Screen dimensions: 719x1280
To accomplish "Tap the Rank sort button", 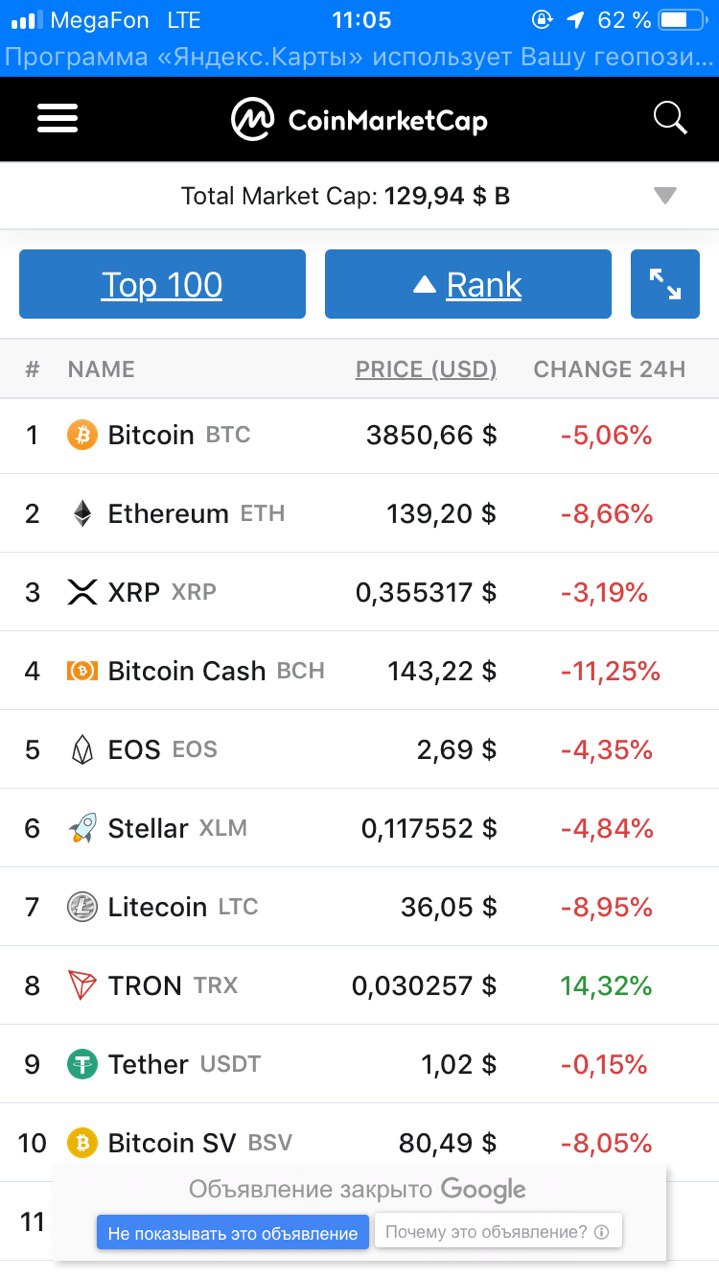I will 468,284.
